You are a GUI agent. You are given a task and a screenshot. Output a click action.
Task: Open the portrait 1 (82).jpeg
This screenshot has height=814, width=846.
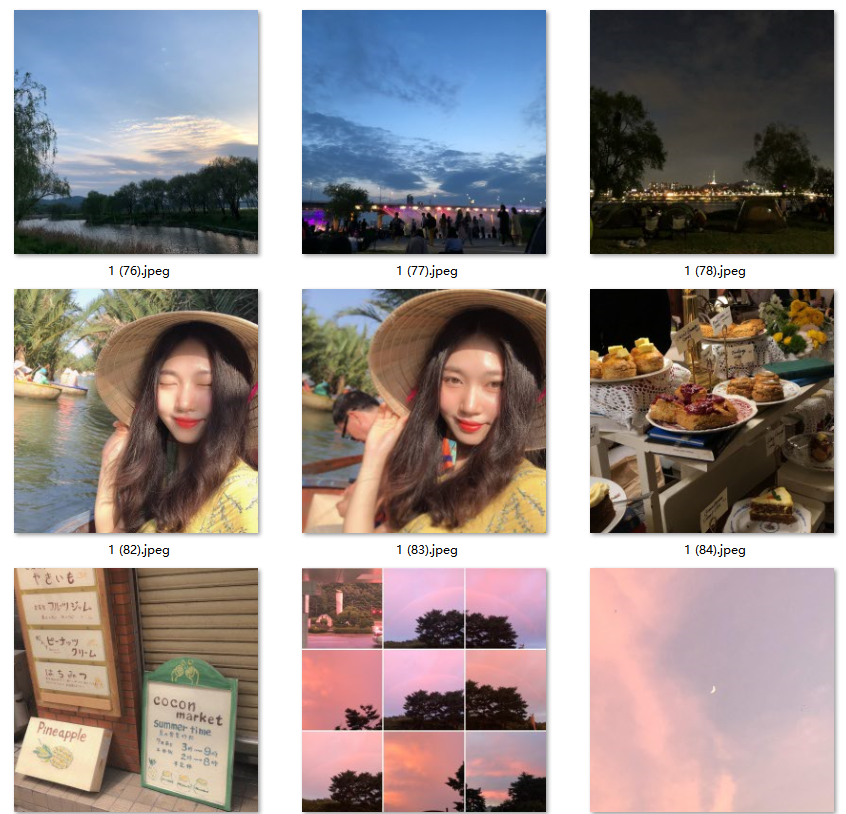(136, 411)
